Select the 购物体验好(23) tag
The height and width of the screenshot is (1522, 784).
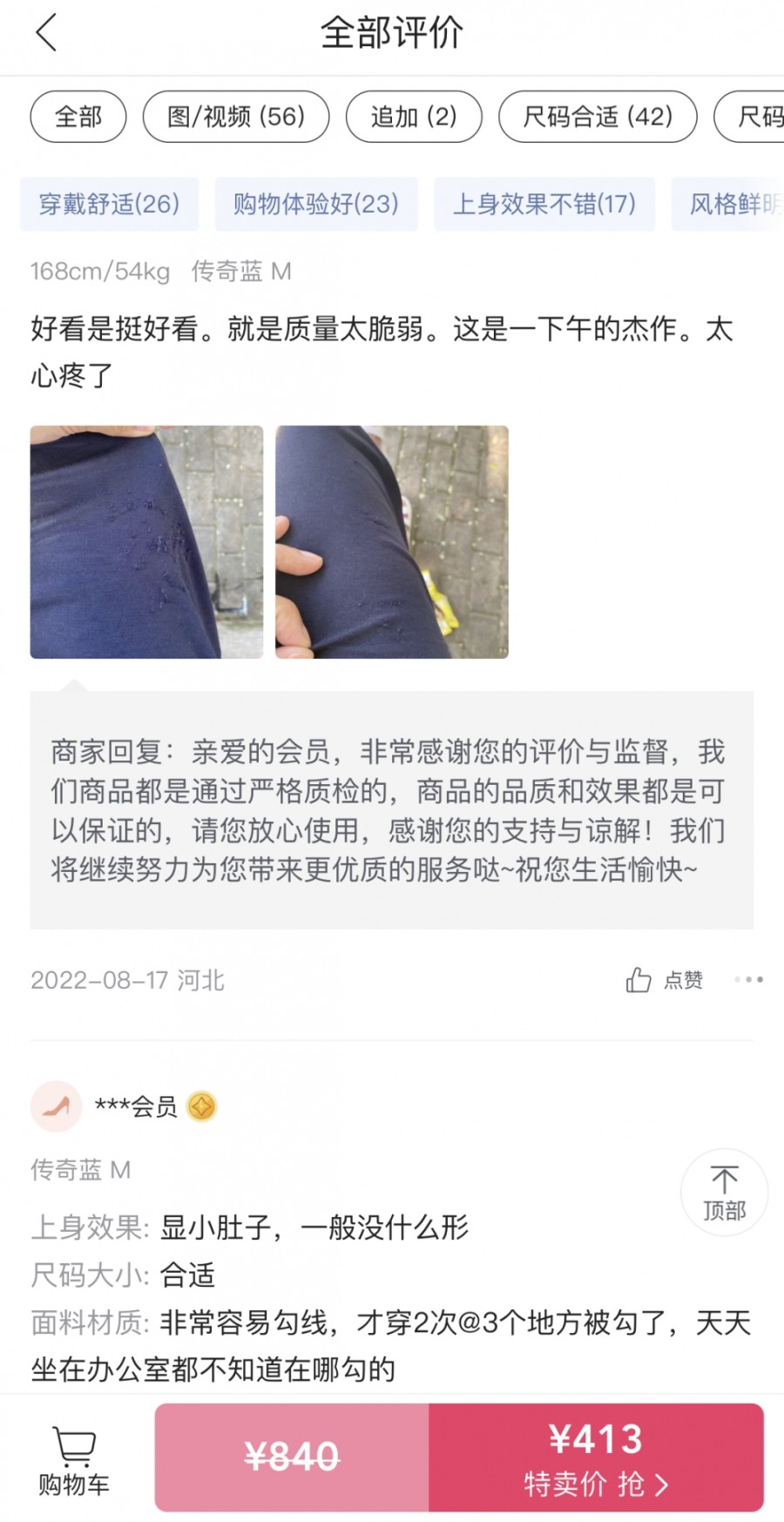(x=316, y=204)
